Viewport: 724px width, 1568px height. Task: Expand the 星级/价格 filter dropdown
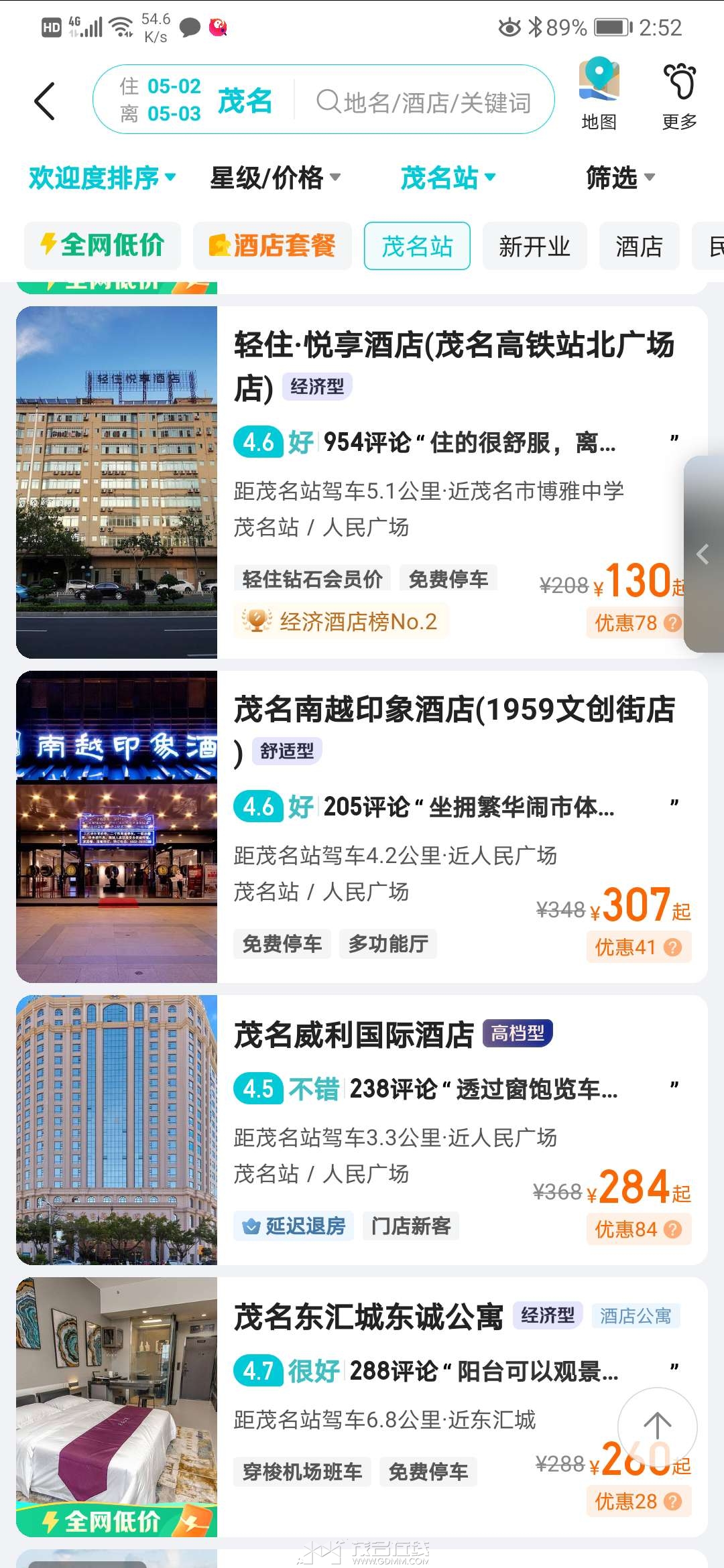point(276,178)
